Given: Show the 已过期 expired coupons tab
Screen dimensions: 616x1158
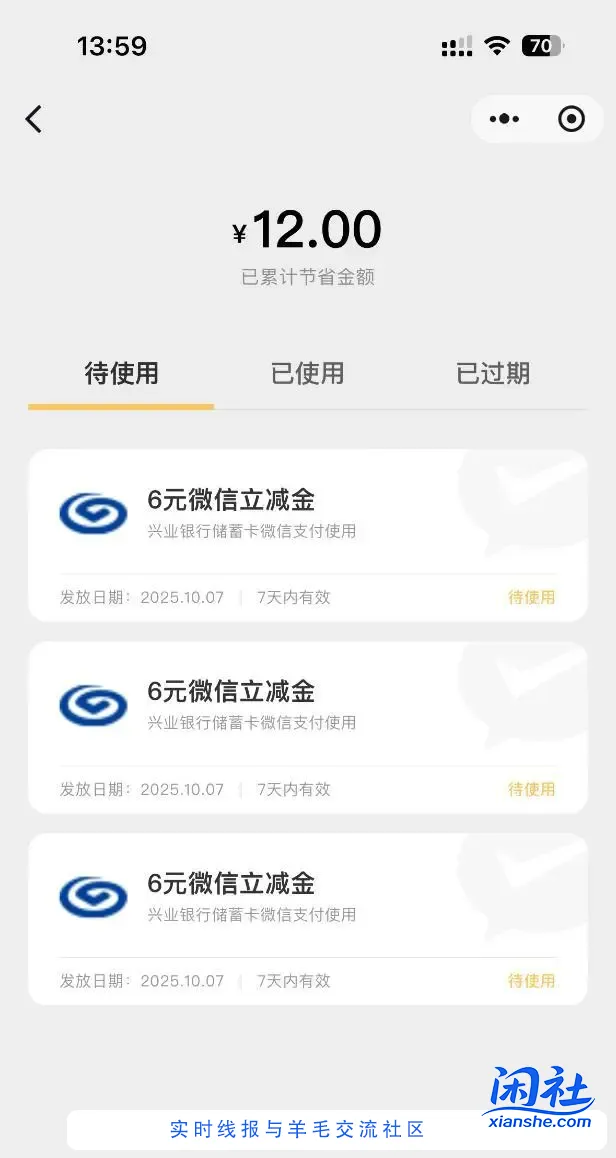Looking at the screenshot, I should (493, 374).
